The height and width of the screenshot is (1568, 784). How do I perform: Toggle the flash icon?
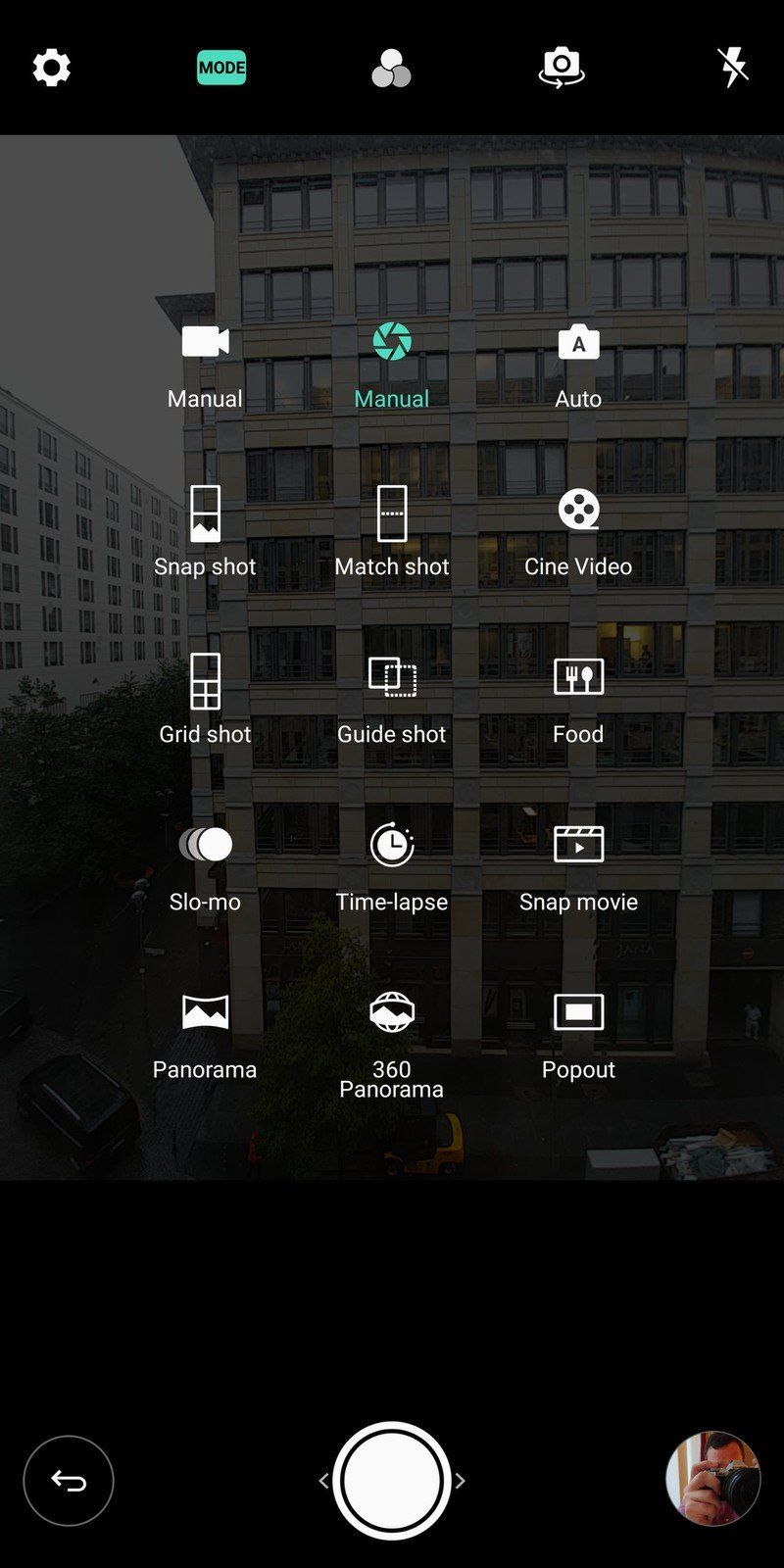pyautogui.click(x=733, y=69)
